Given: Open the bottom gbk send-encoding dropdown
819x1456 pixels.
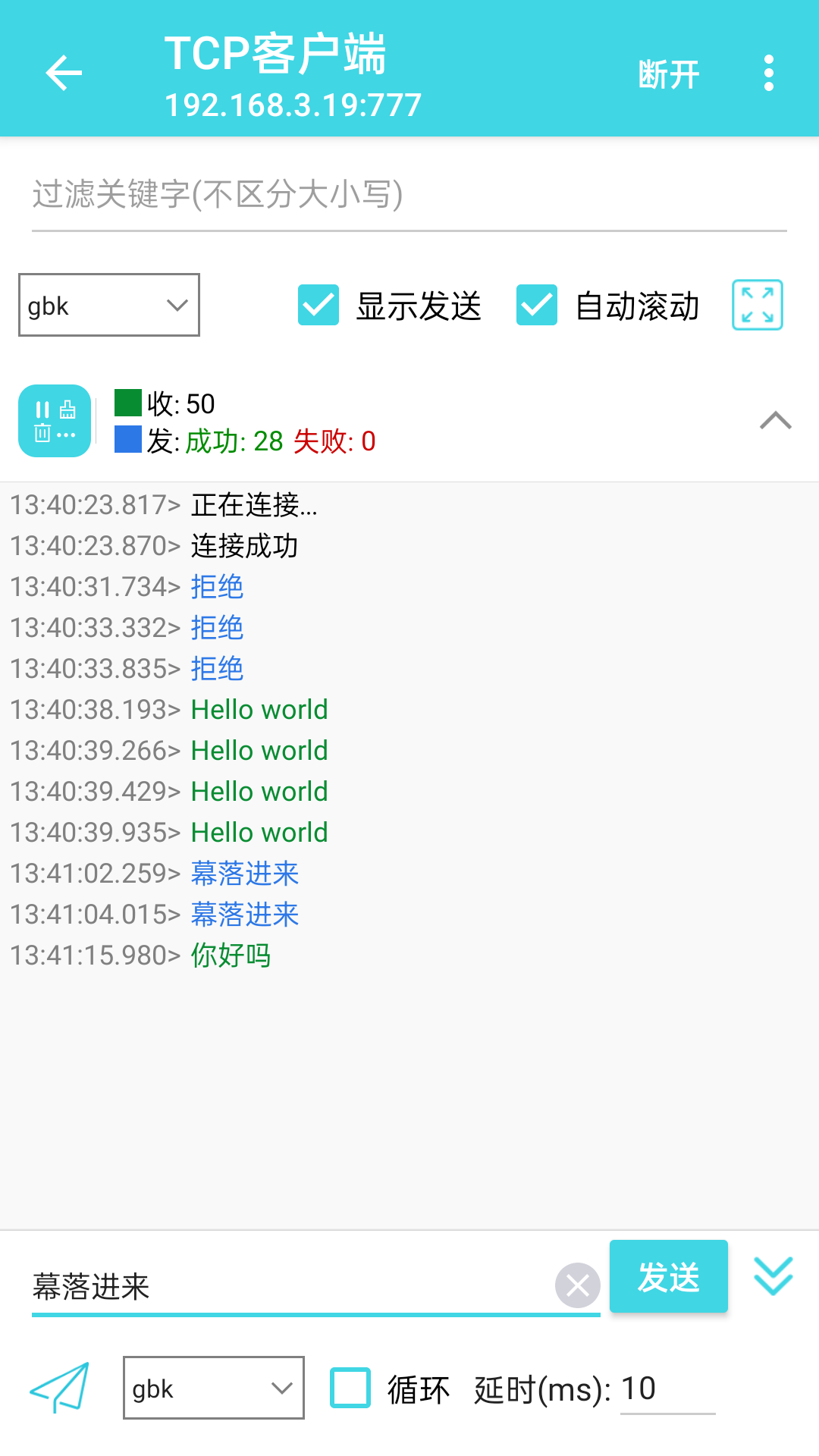Looking at the screenshot, I should click(213, 1389).
